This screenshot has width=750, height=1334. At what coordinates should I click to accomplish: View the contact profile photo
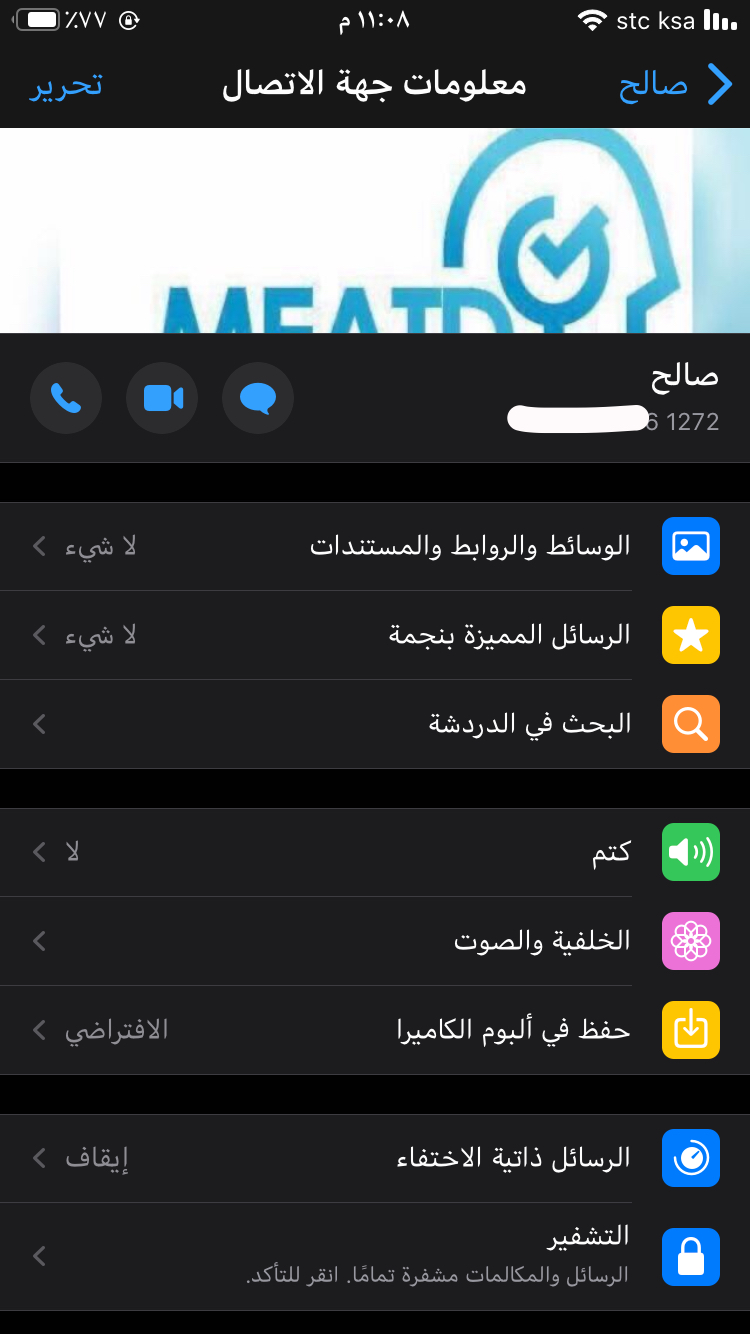pos(375,230)
